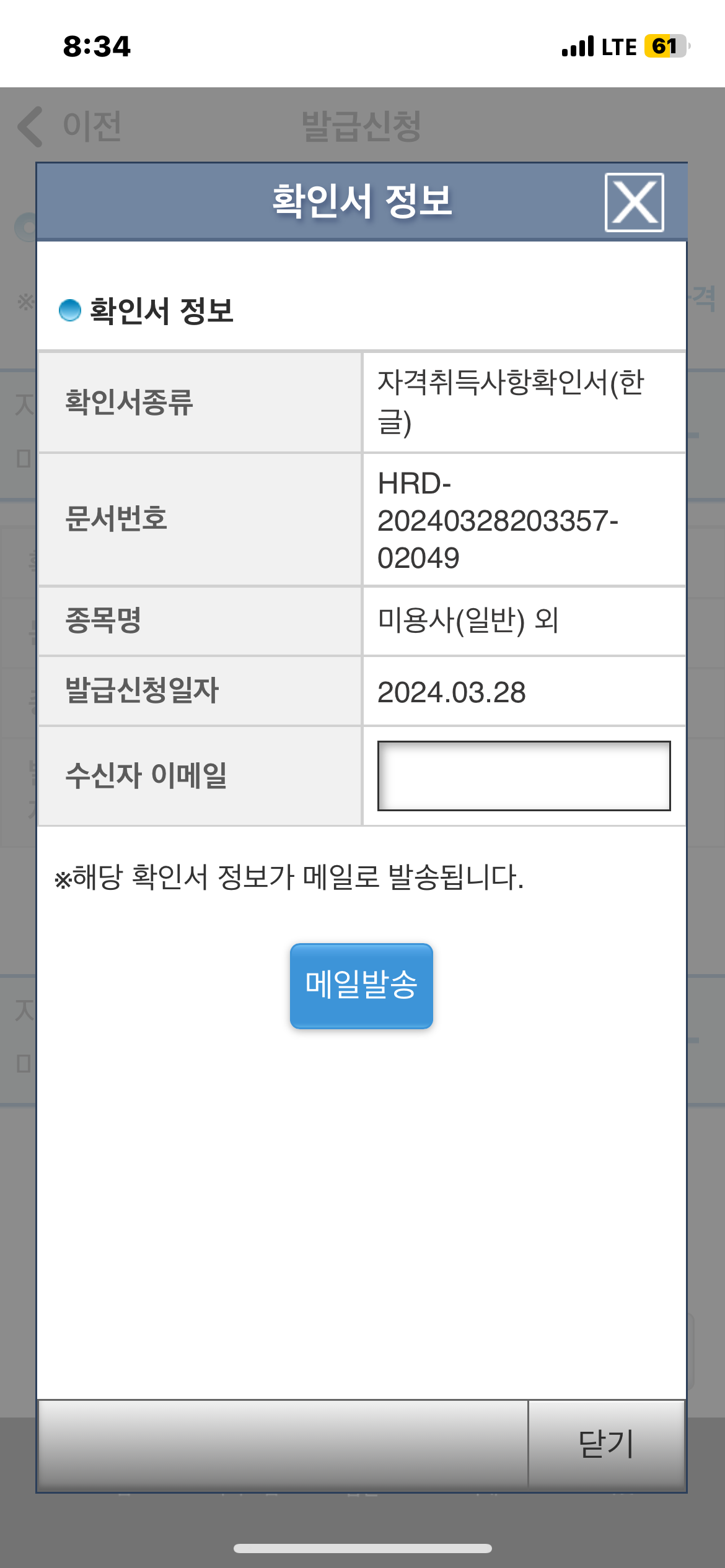Close the 확인서 정보 dialog with X
Screen dimensions: 725x1568
pos(634,202)
